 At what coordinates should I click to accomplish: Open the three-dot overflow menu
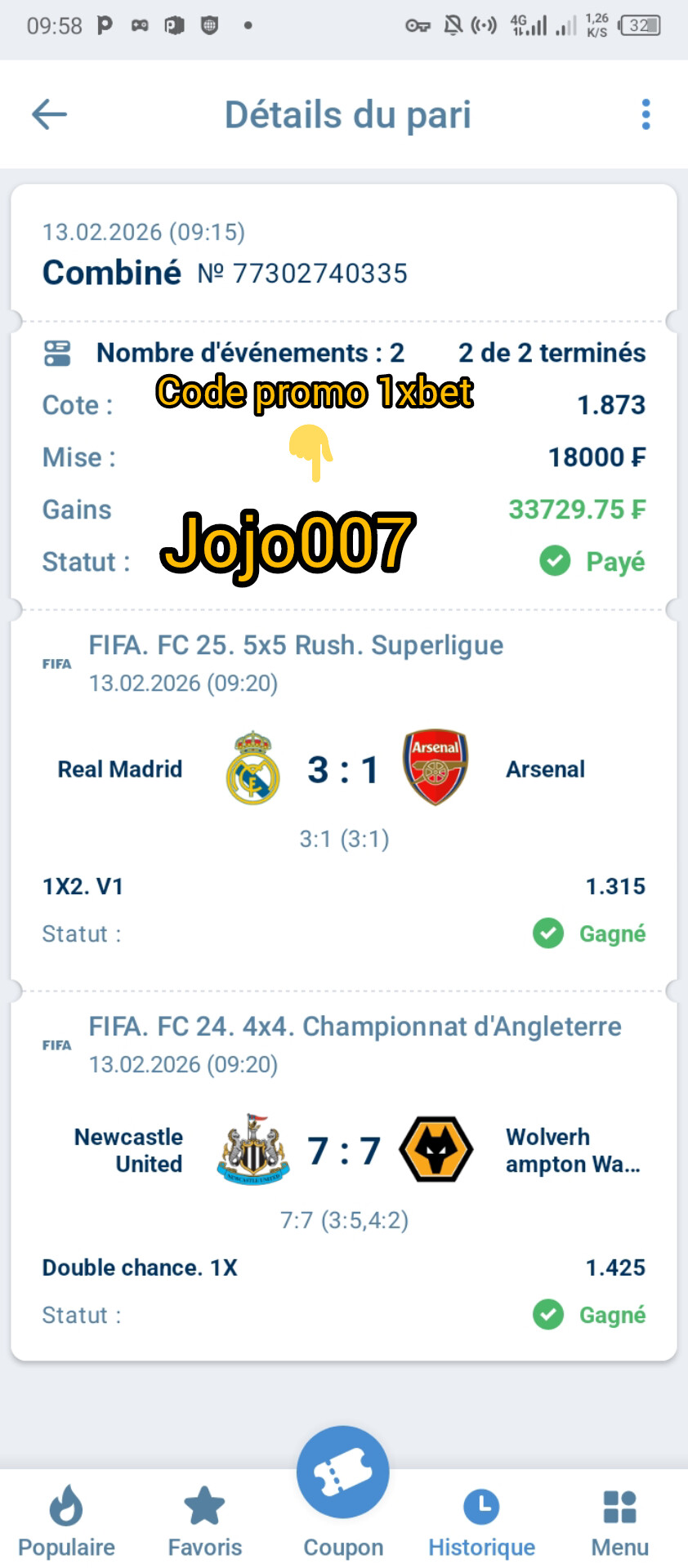[x=646, y=114]
